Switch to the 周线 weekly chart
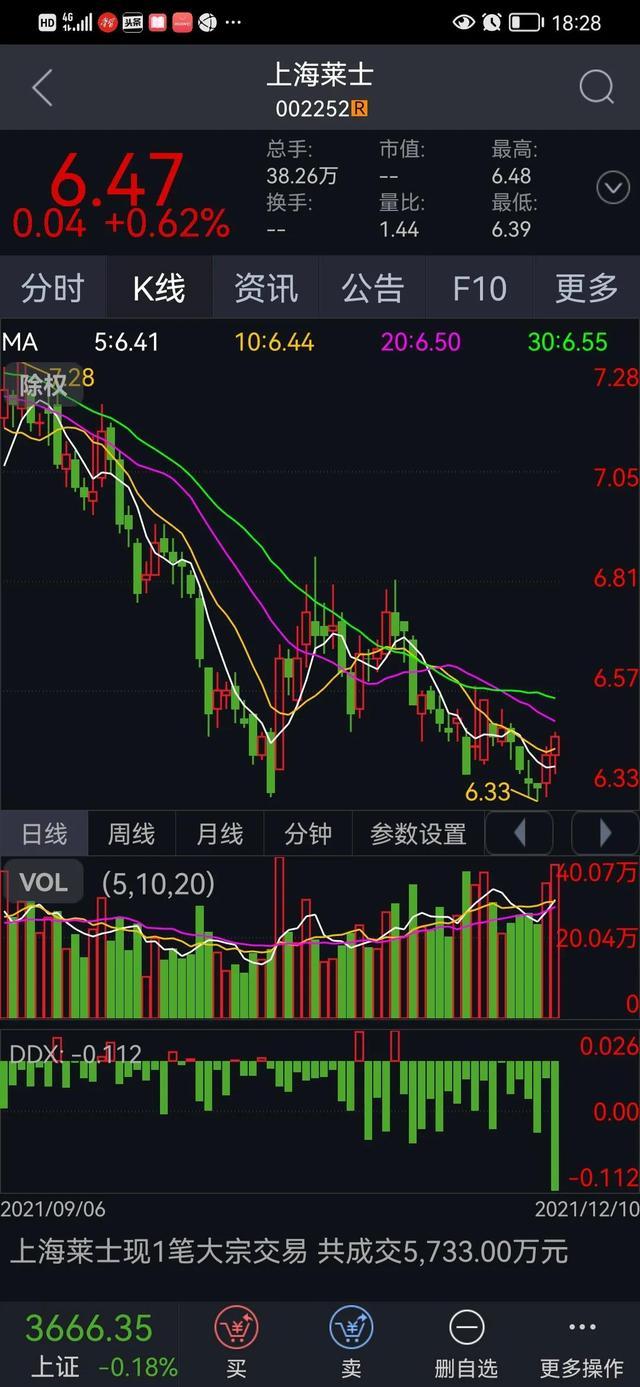Viewport: 640px width, 1387px height. (131, 833)
